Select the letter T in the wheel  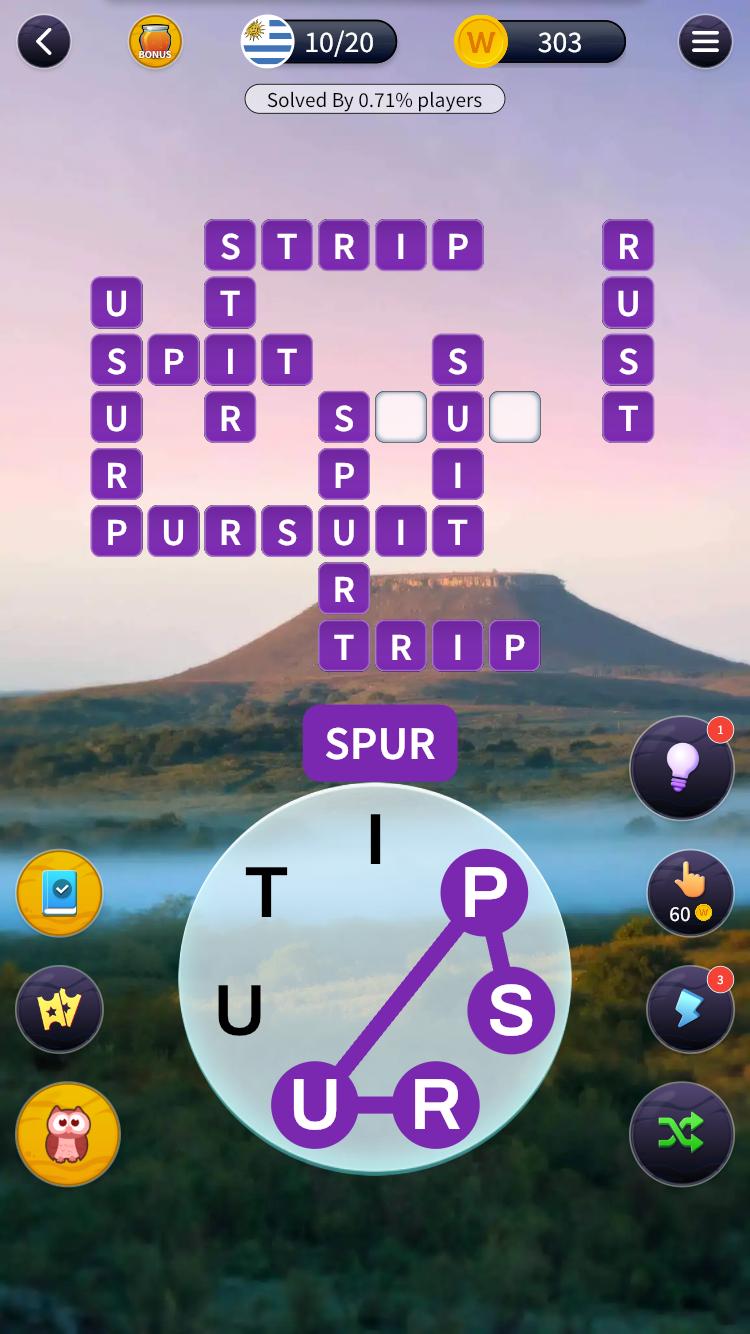[x=266, y=892]
